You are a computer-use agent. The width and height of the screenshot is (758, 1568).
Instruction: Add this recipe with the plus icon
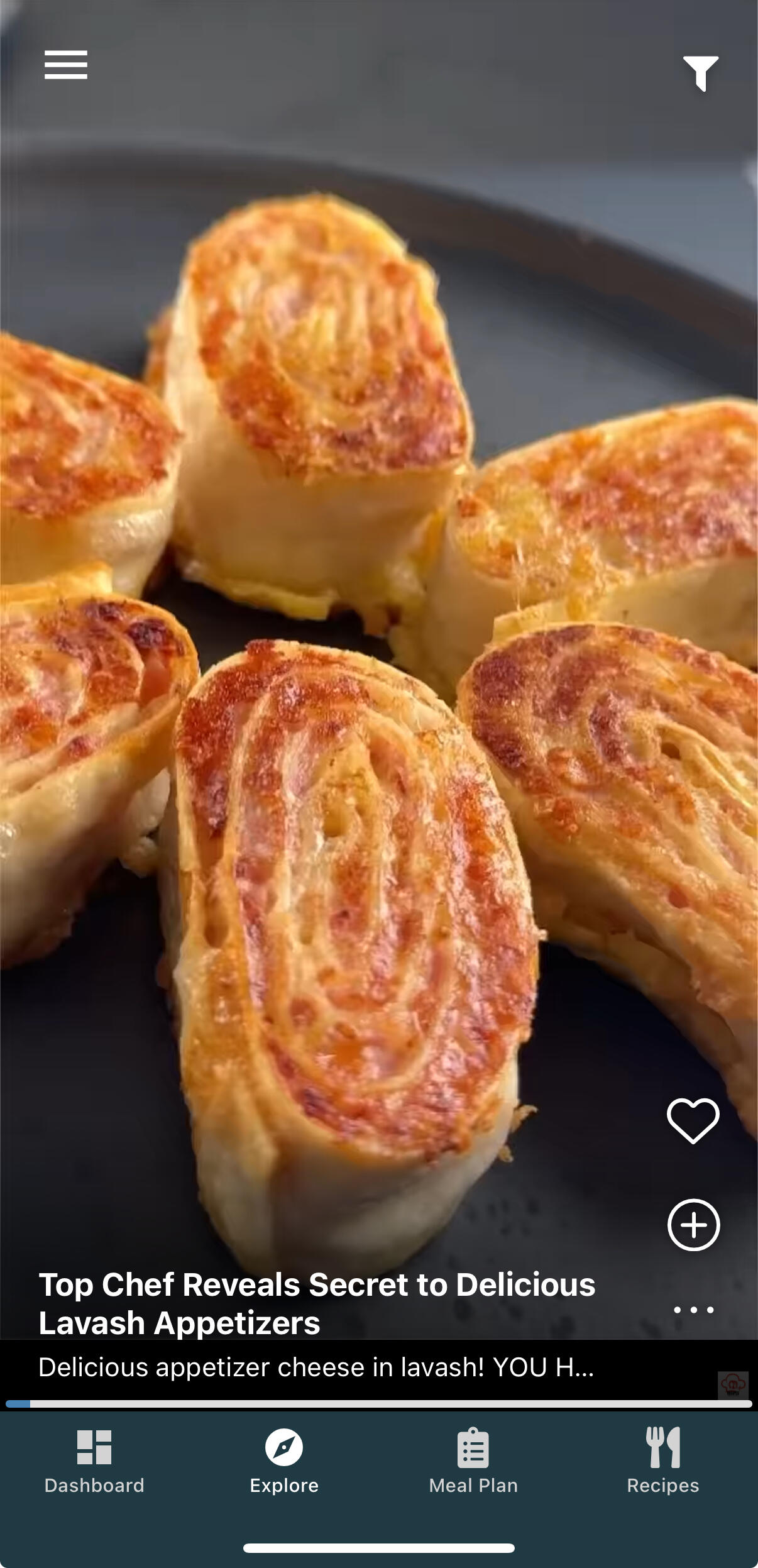pos(693,1225)
